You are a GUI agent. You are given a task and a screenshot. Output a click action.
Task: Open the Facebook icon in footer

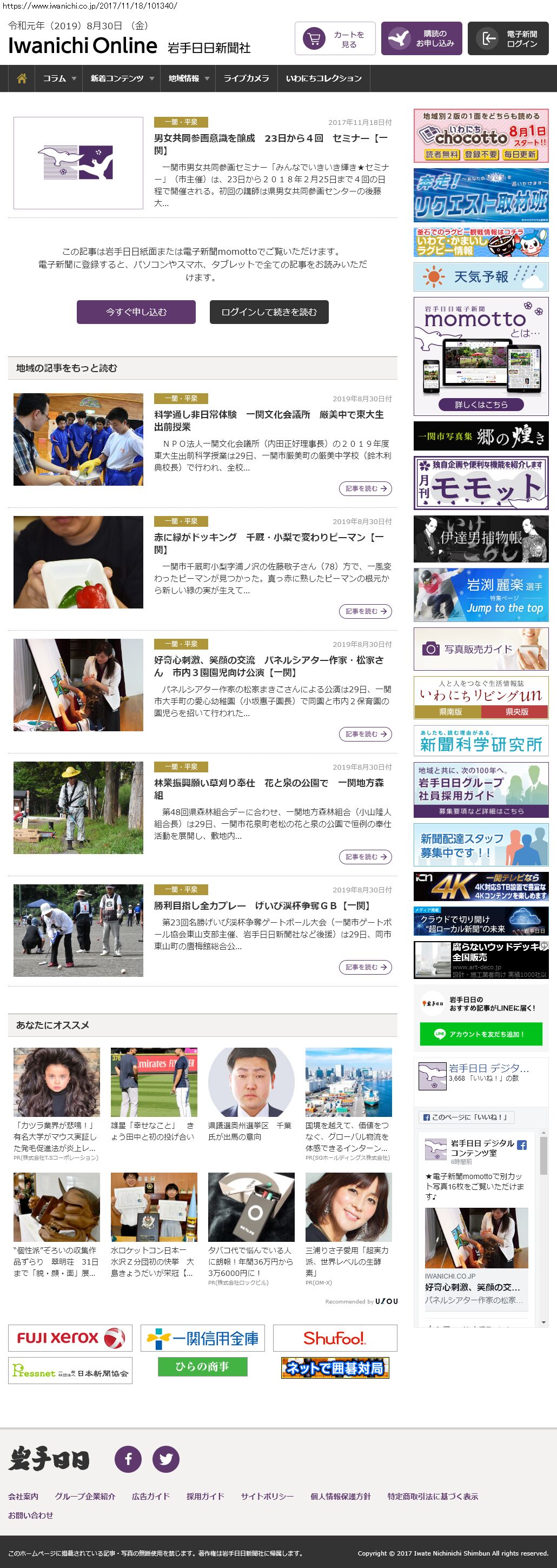tap(128, 1458)
